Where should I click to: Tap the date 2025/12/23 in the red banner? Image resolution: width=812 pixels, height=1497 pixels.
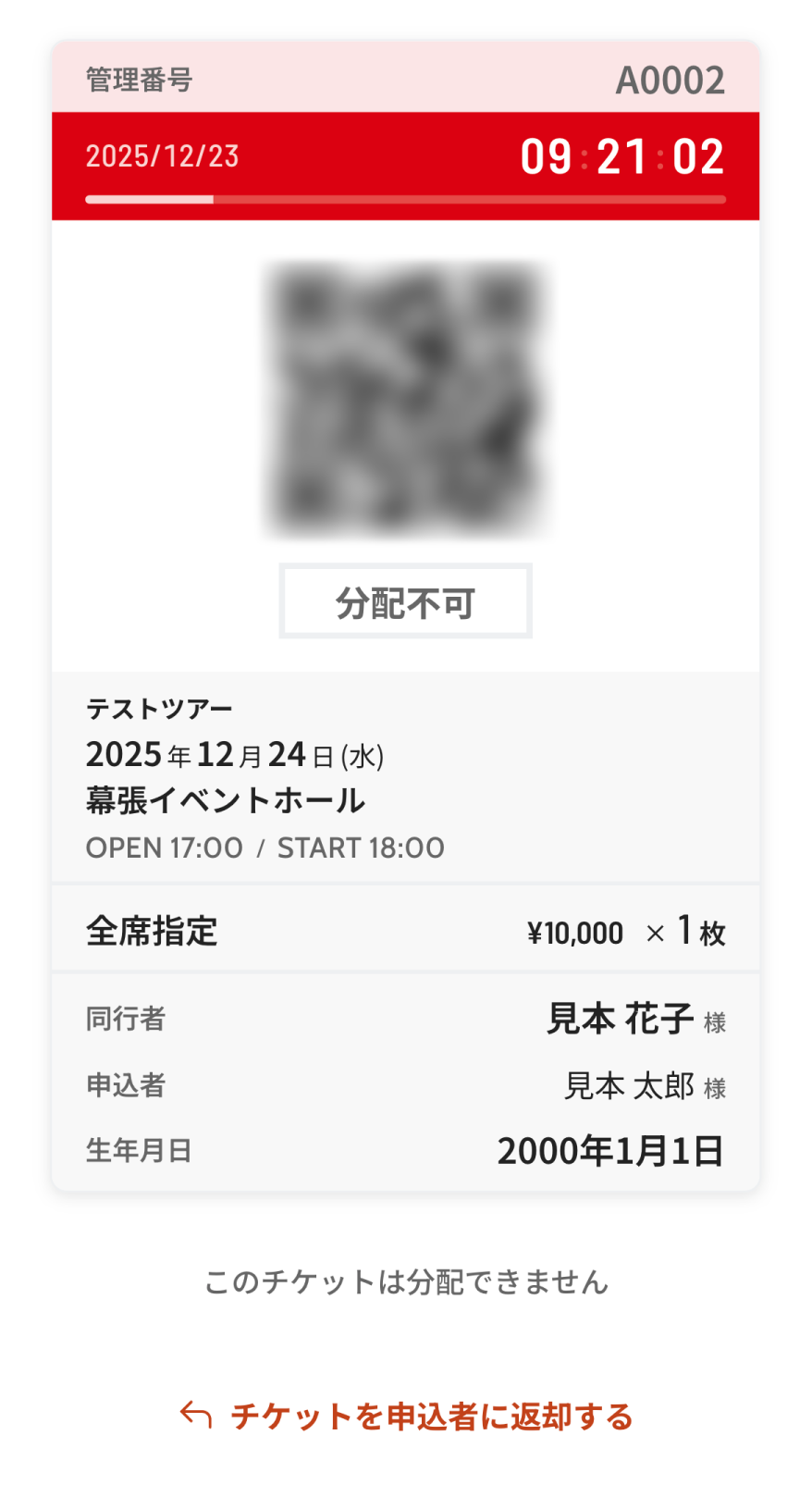[162, 155]
